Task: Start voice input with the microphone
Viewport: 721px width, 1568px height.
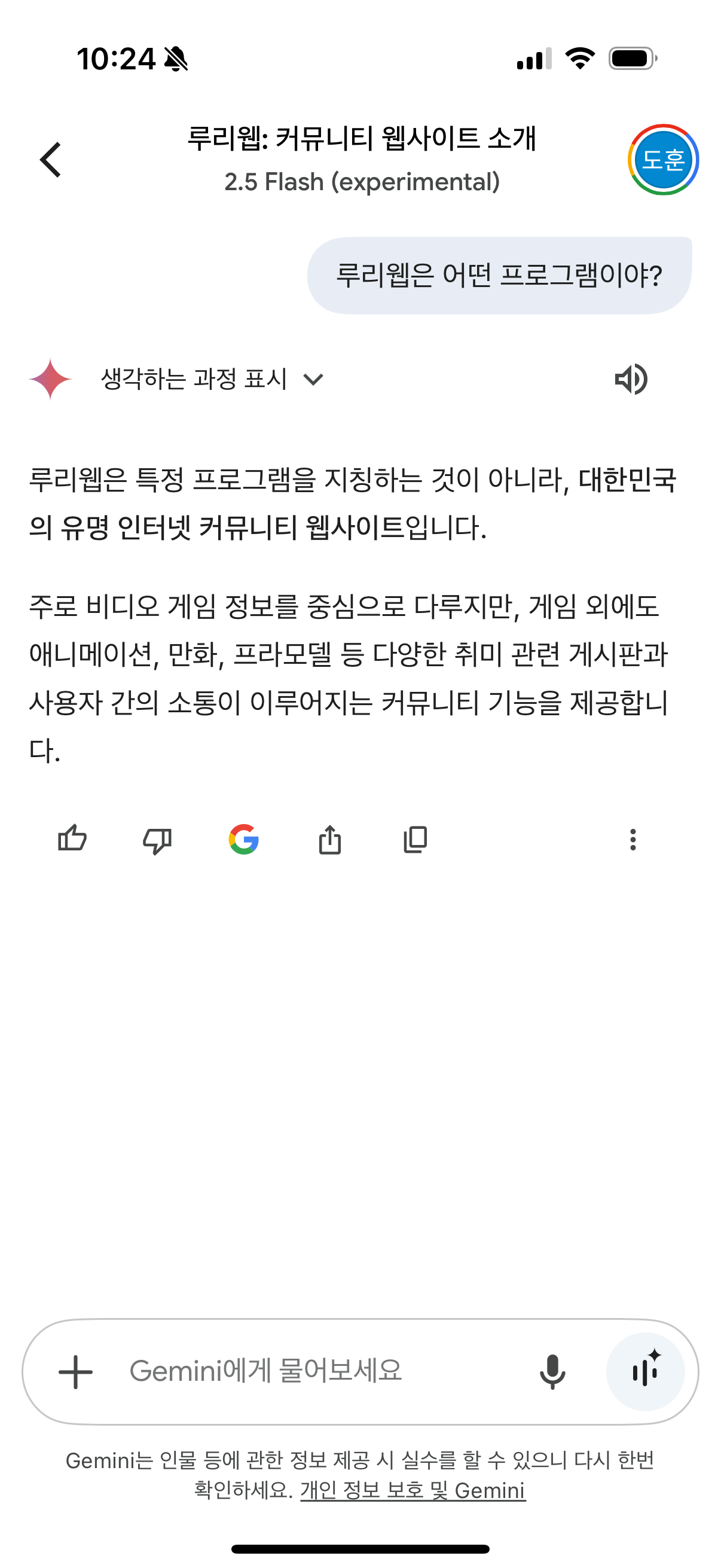Action: (x=552, y=1372)
